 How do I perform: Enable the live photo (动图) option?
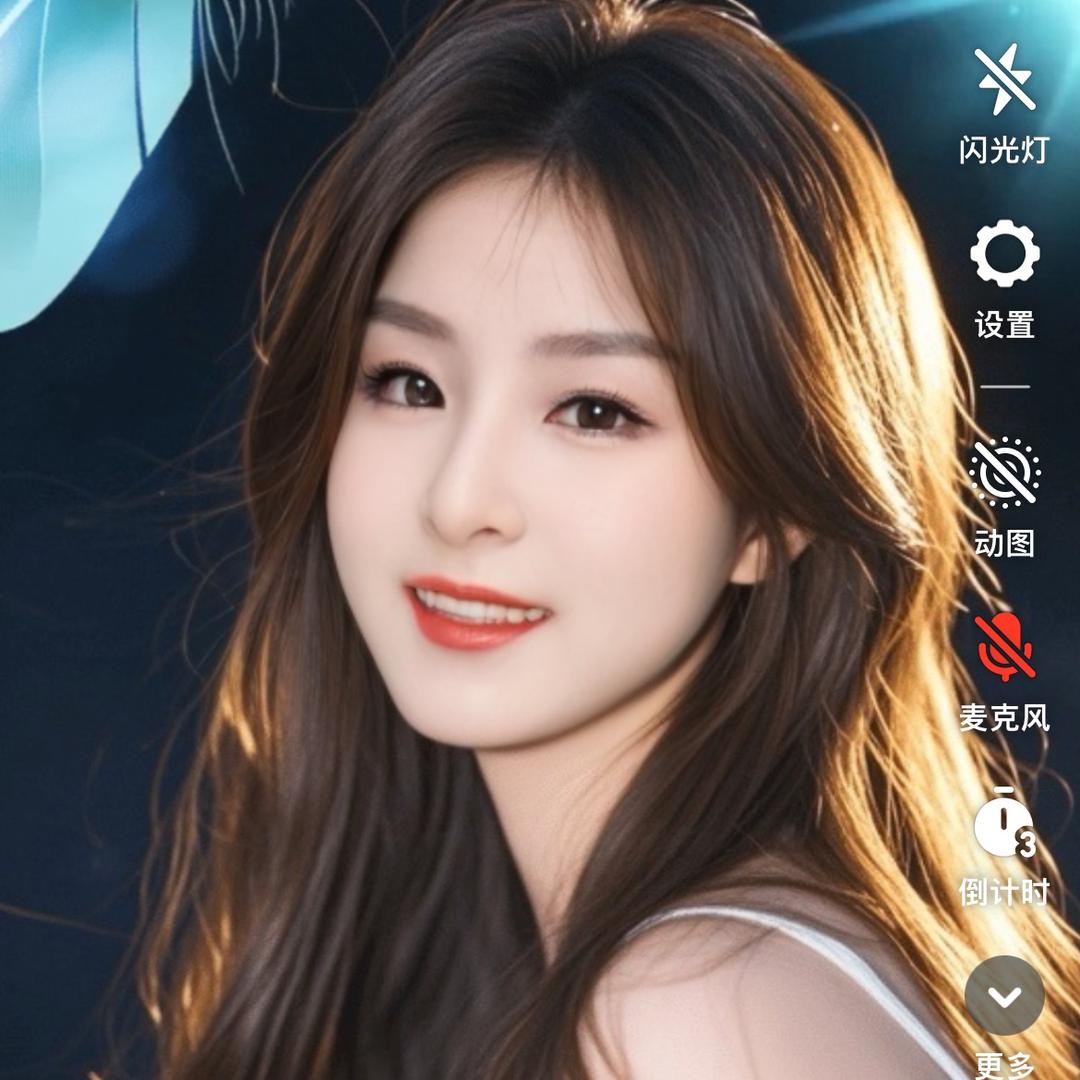click(x=1004, y=472)
